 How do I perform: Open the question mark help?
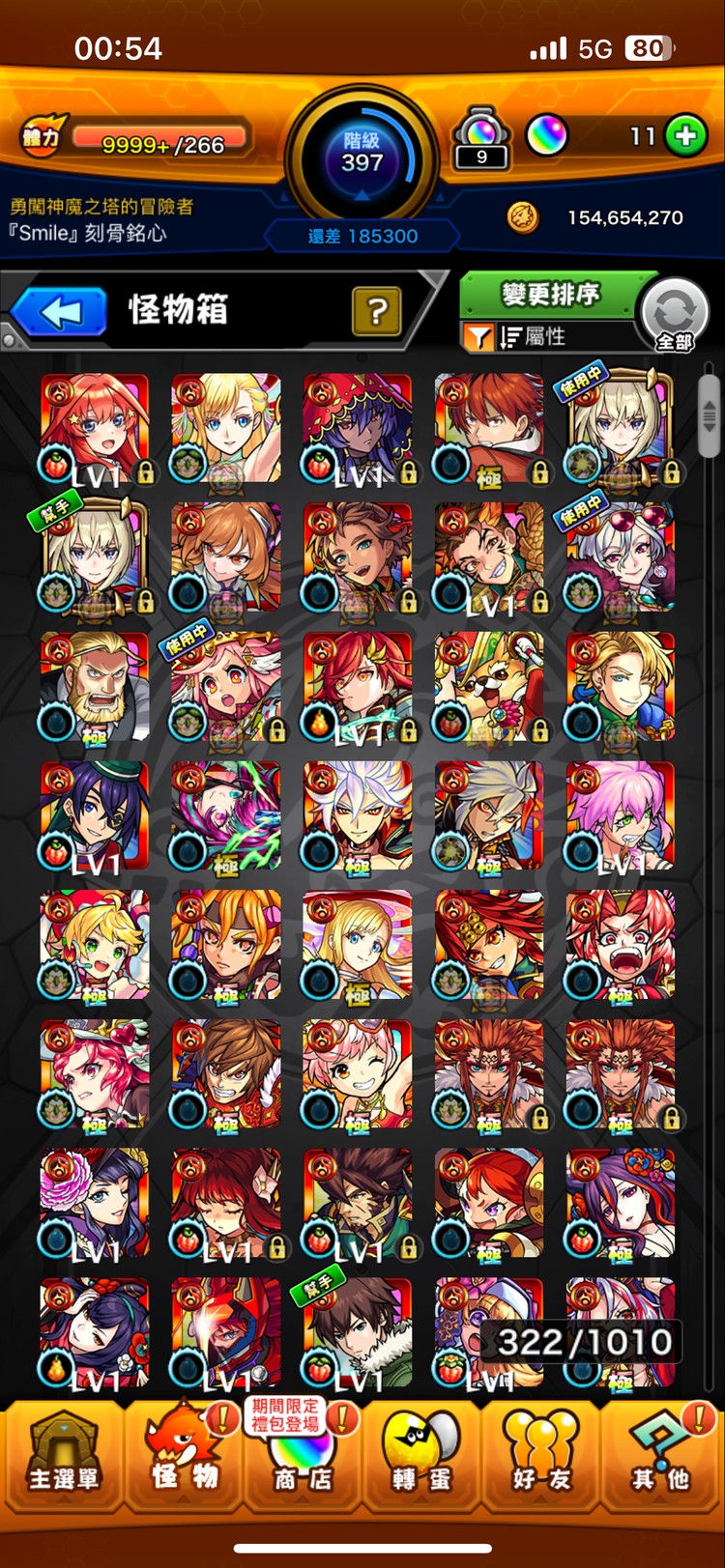[377, 311]
